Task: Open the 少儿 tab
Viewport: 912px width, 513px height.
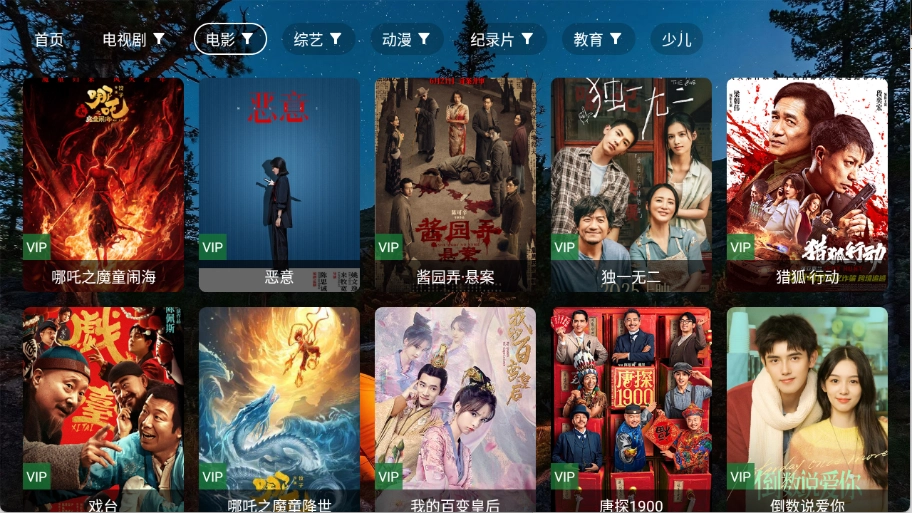Action: click(676, 39)
